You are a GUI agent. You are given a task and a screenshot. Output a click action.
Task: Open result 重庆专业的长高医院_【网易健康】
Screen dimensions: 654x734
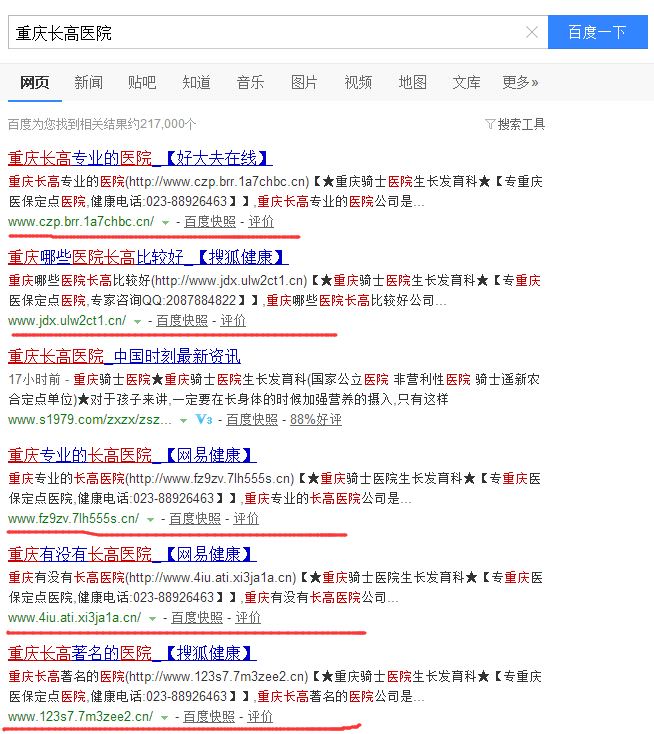[x=132, y=455]
